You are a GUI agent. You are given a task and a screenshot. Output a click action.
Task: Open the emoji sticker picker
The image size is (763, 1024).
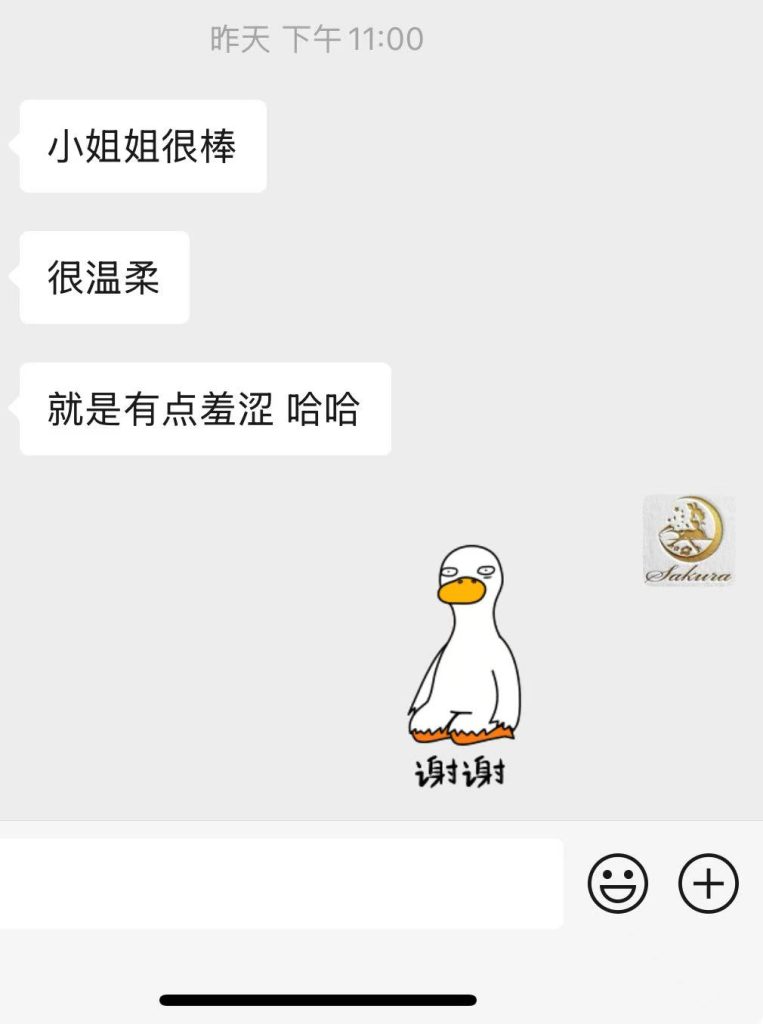(617, 883)
